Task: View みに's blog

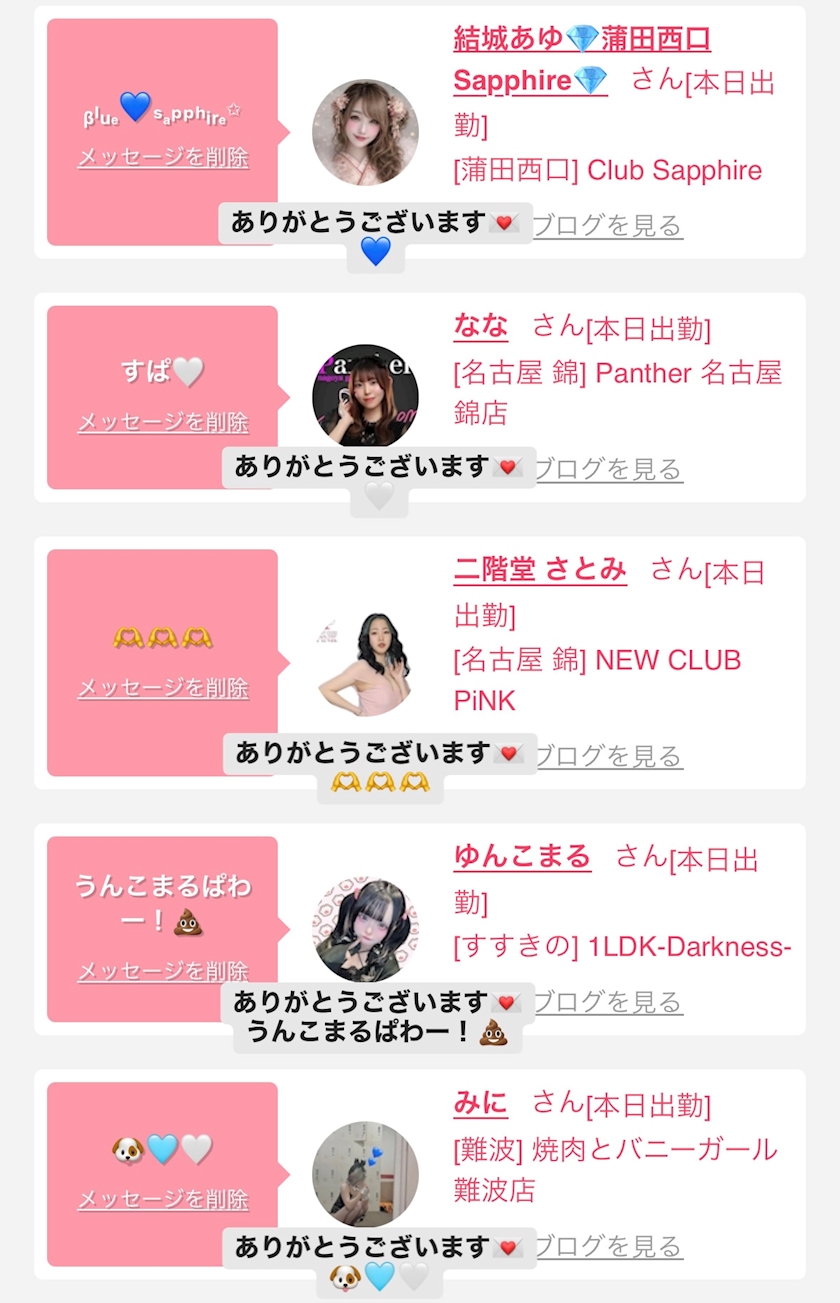Action: [x=608, y=1247]
